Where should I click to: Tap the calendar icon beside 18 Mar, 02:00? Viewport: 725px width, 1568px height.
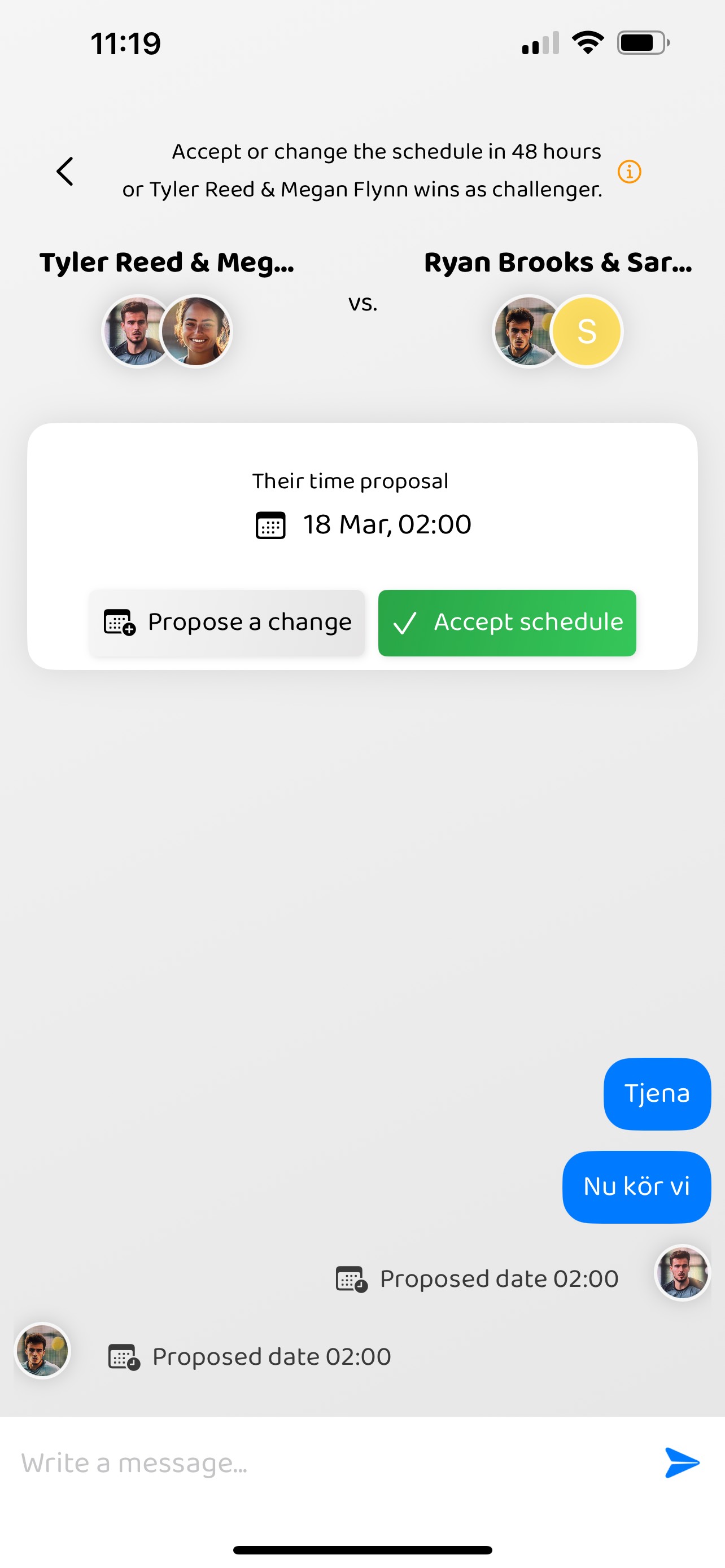(270, 524)
